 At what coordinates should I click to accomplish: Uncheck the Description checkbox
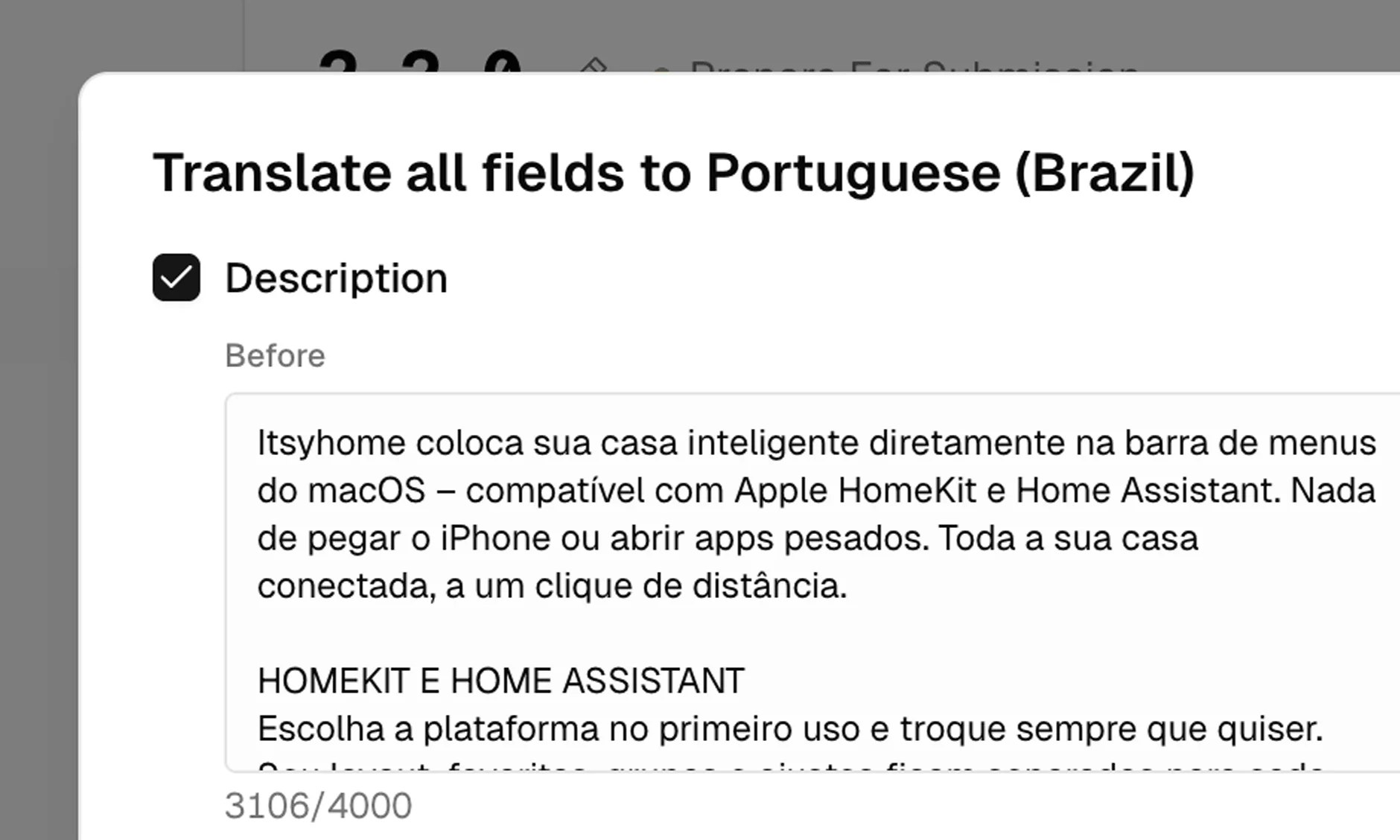176,278
